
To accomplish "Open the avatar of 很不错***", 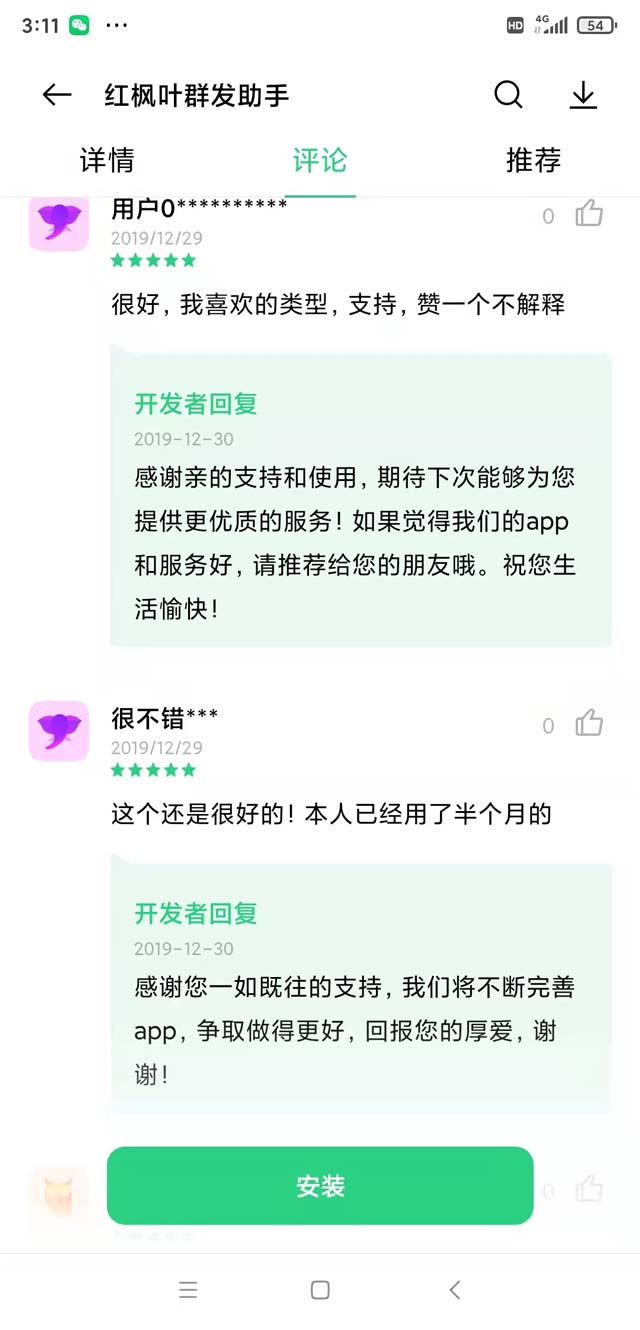I will point(59,730).
